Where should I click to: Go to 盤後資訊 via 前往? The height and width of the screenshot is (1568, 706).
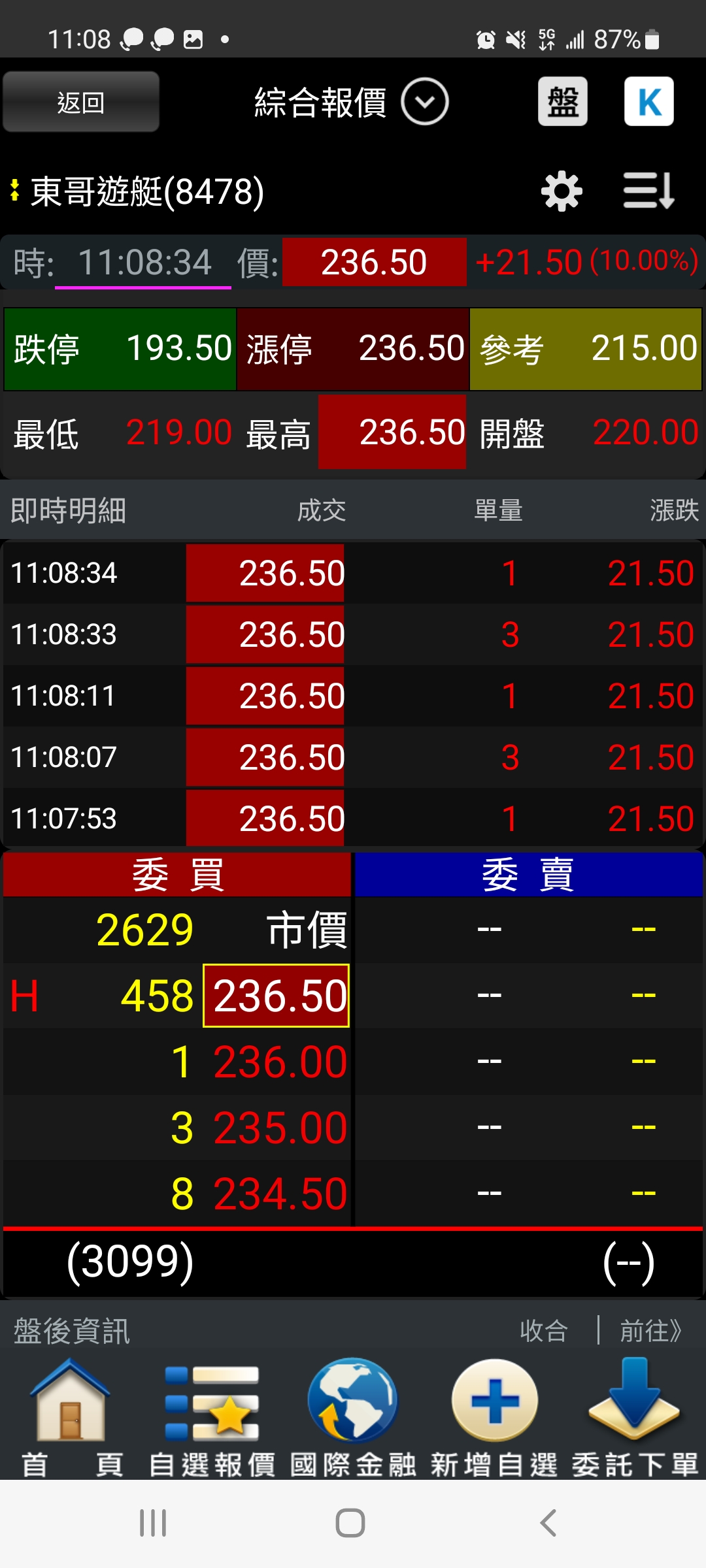tap(650, 1331)
